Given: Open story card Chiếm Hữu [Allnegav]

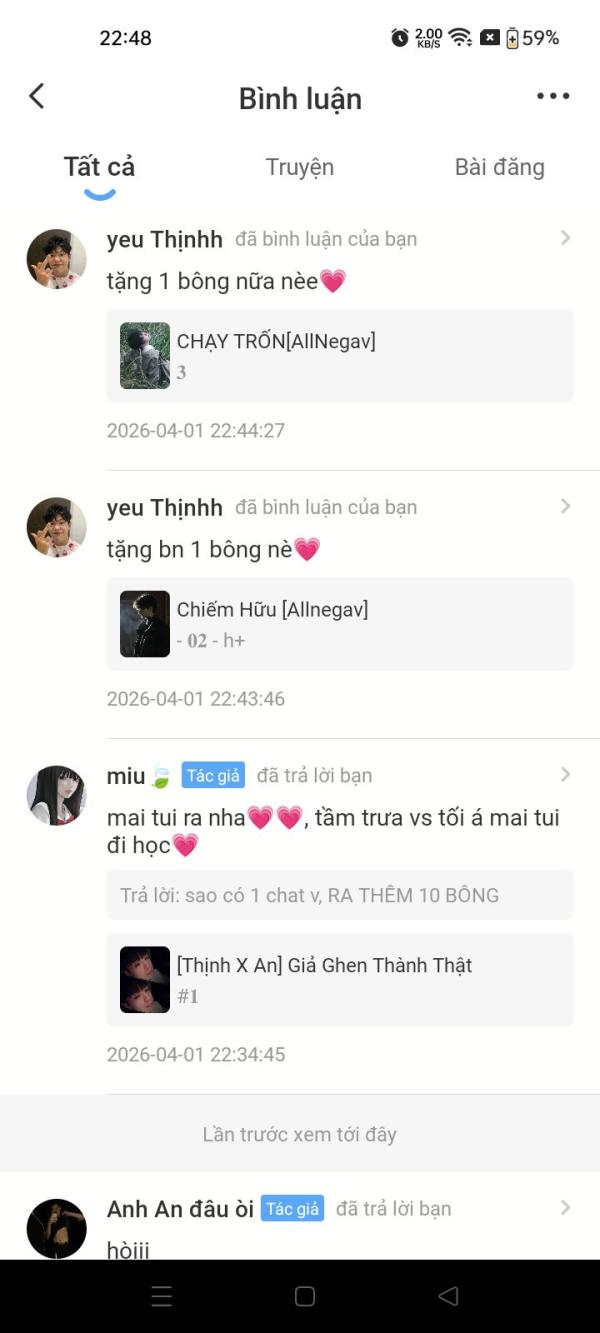Looking at the screenshot, I should pos(339,624).
